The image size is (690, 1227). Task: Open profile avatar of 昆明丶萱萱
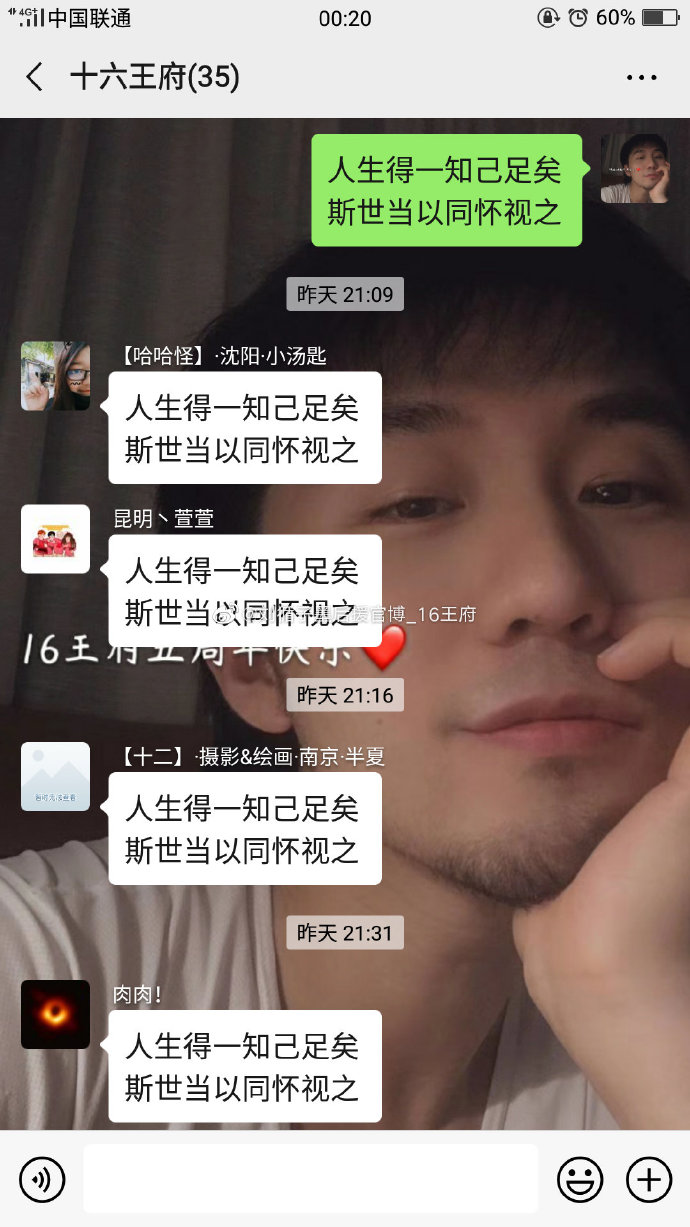click(x=56, y=539)
